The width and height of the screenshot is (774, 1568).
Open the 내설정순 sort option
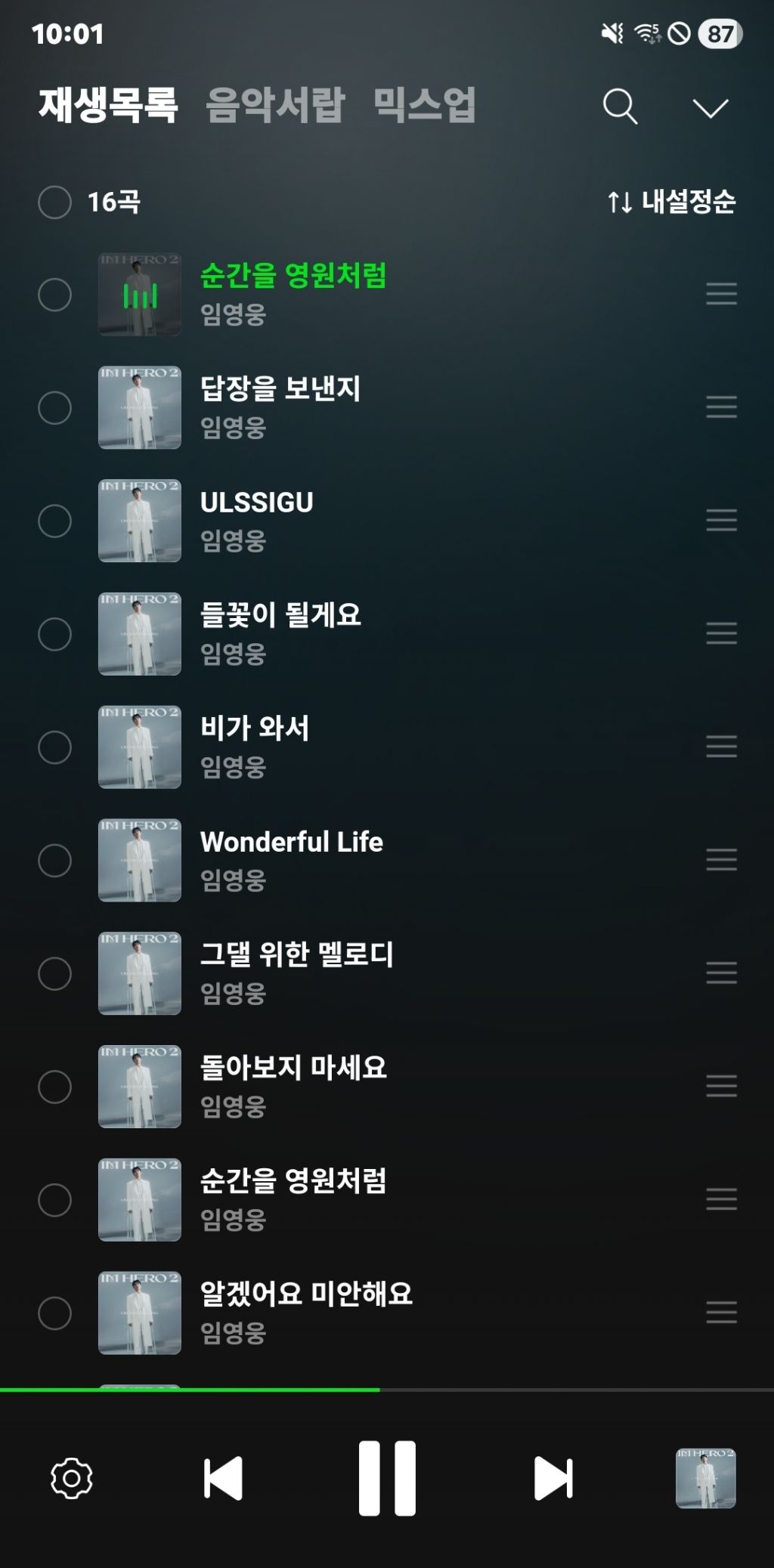672,202
